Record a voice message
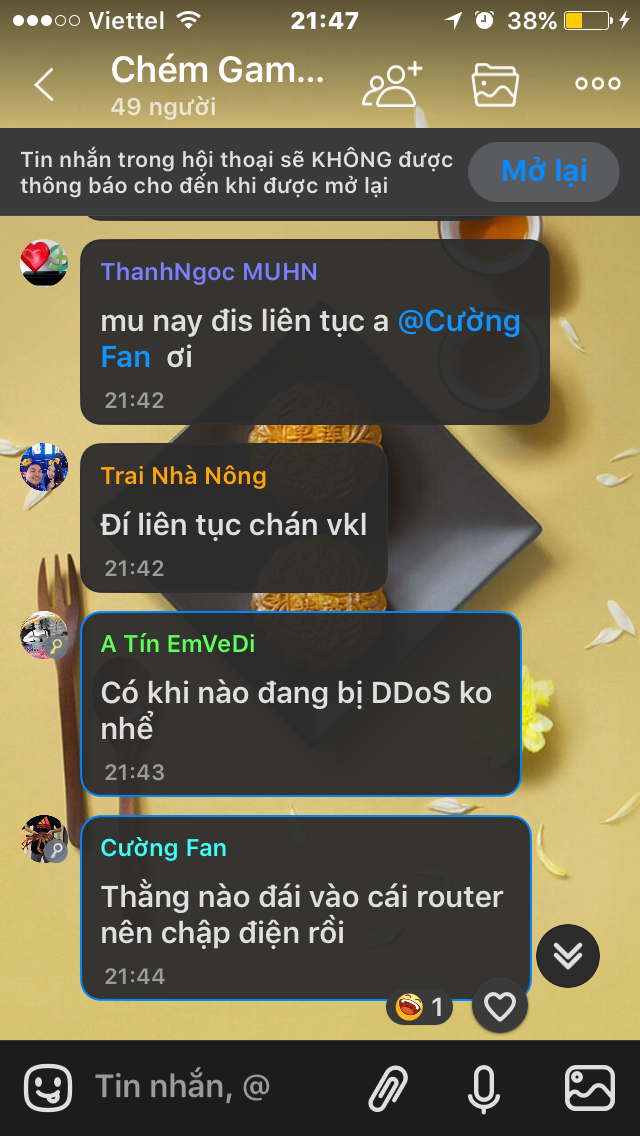 484,1087
